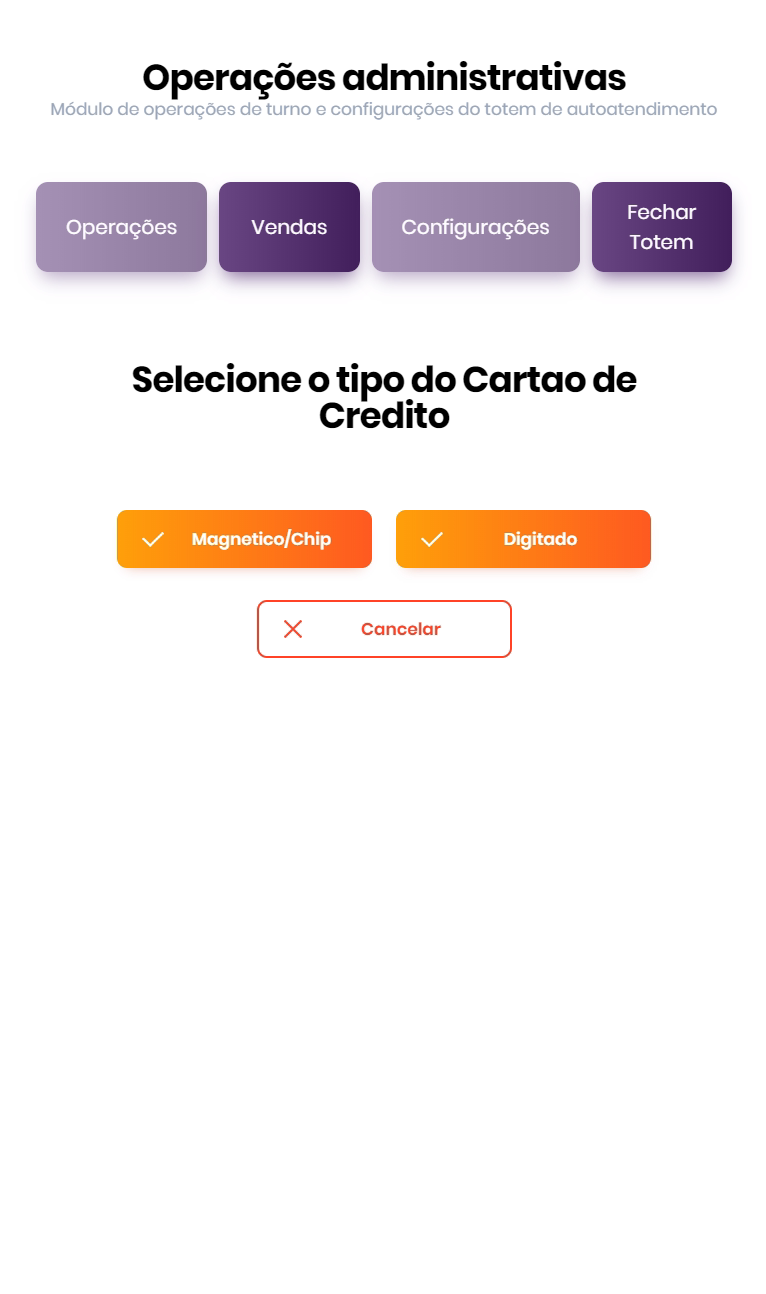Viewport: 766px width, 1294px height.
Task: Tap Fechar Totem button
Action: pyautogui.click(x=661, y=227)
